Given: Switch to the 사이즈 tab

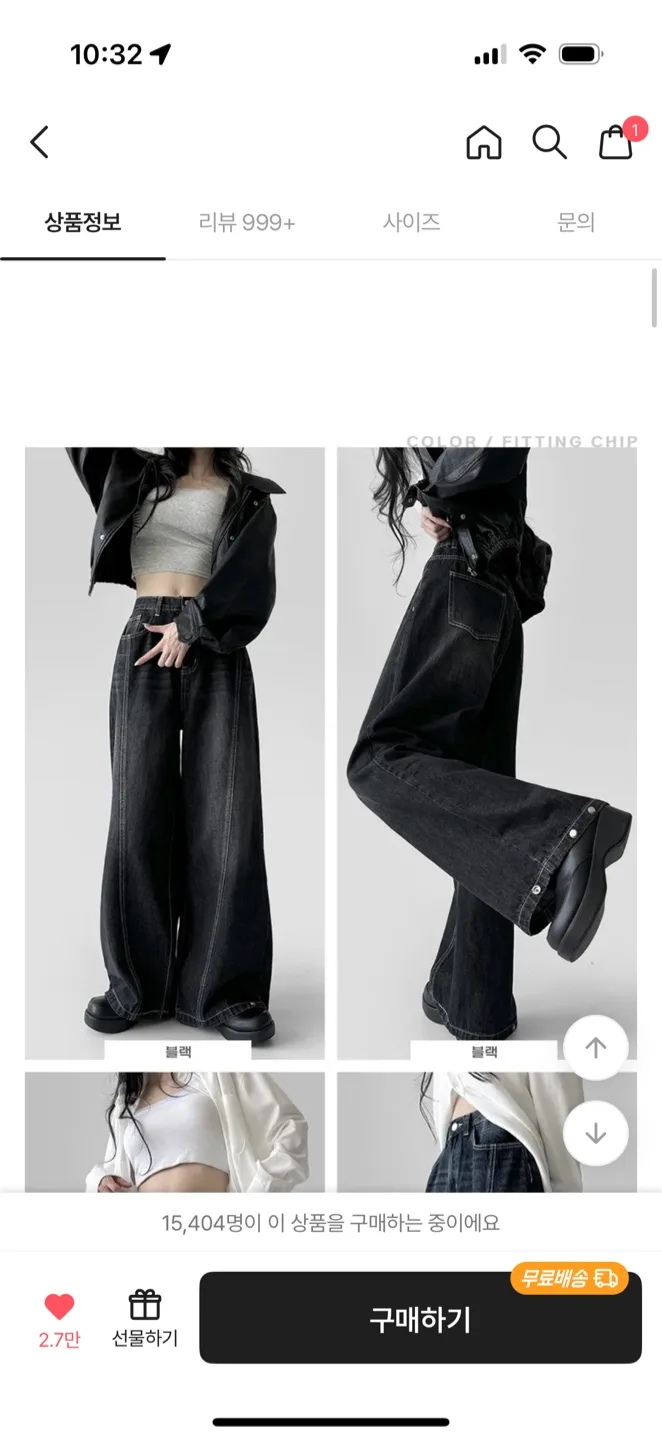Looking at the screenshot, I should pyautogui.click(x=412, y=223).
